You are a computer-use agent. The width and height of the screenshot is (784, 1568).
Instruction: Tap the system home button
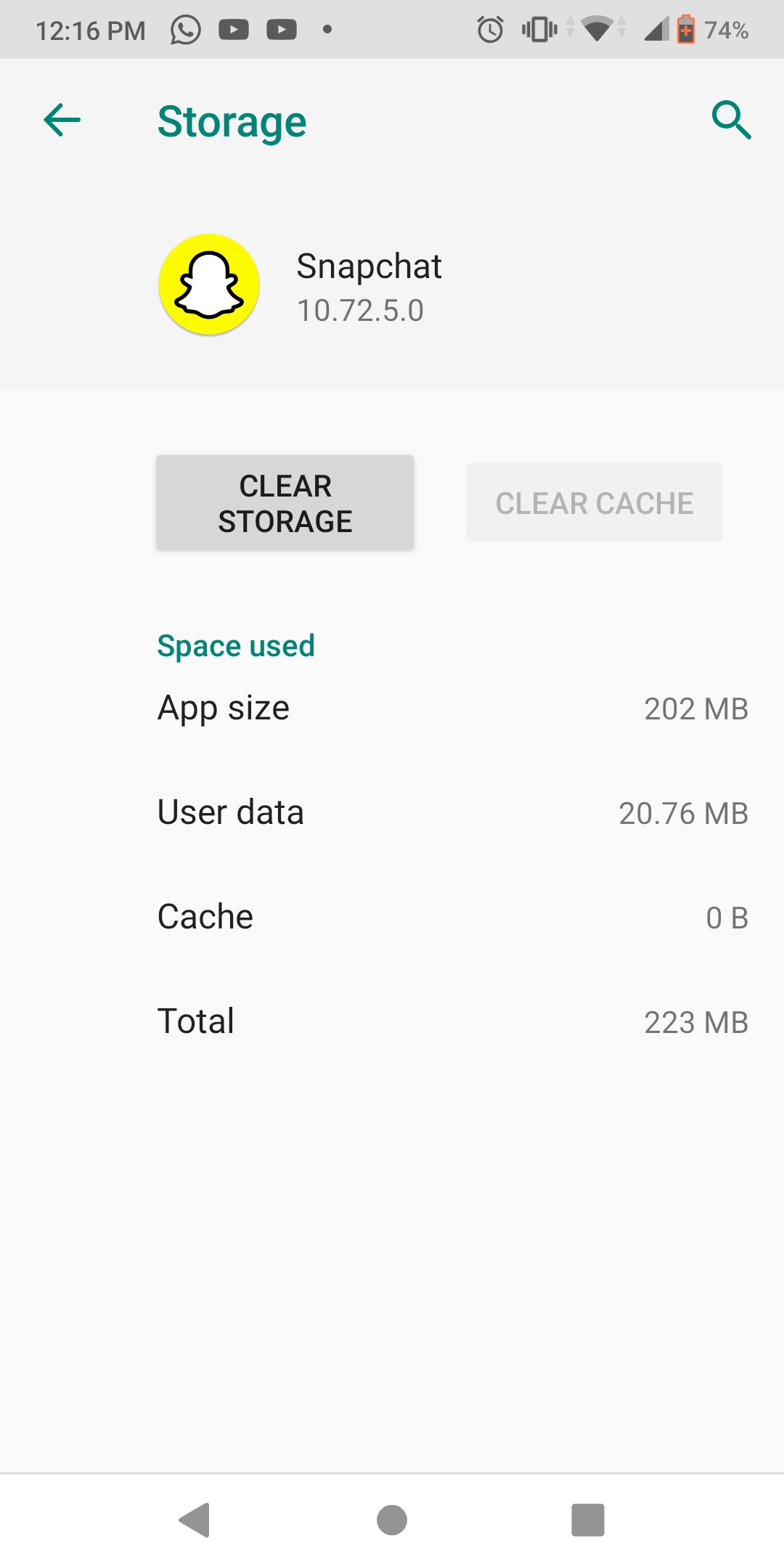[392, 1520]
